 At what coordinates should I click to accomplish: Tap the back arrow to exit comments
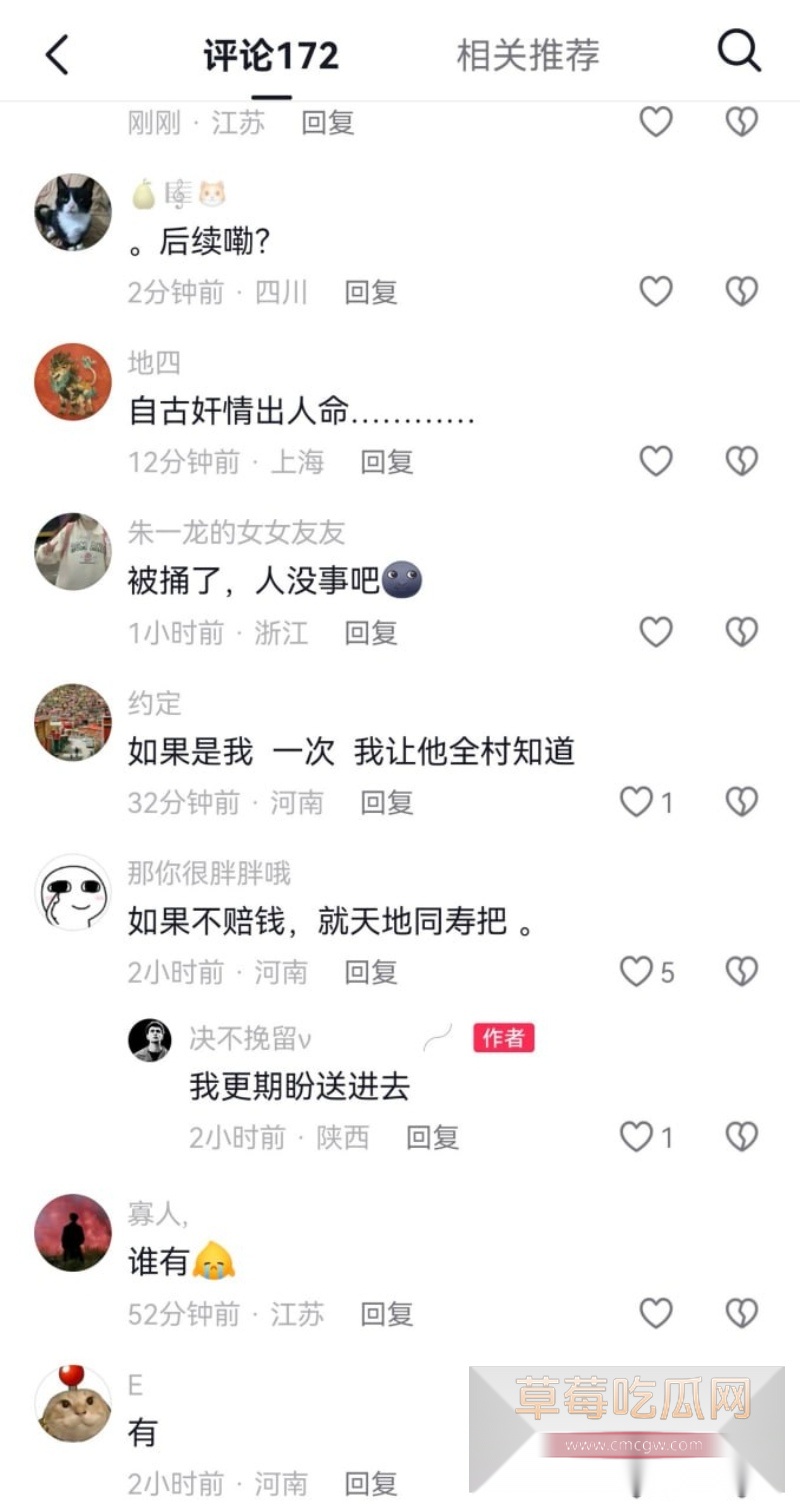57,53
